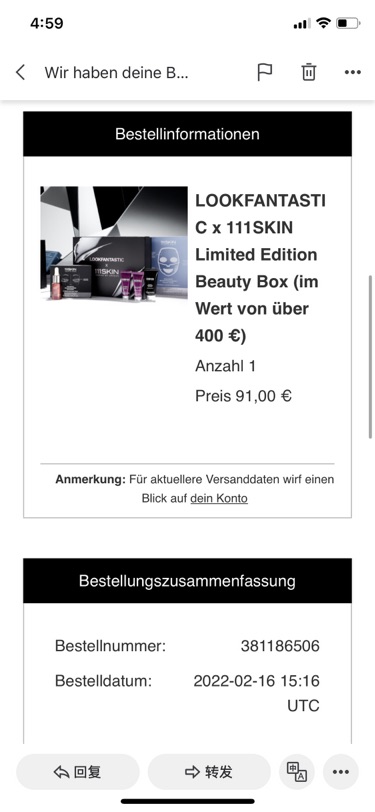375x812 pixels.
Task: Flag this email
Action: (264, 72)
